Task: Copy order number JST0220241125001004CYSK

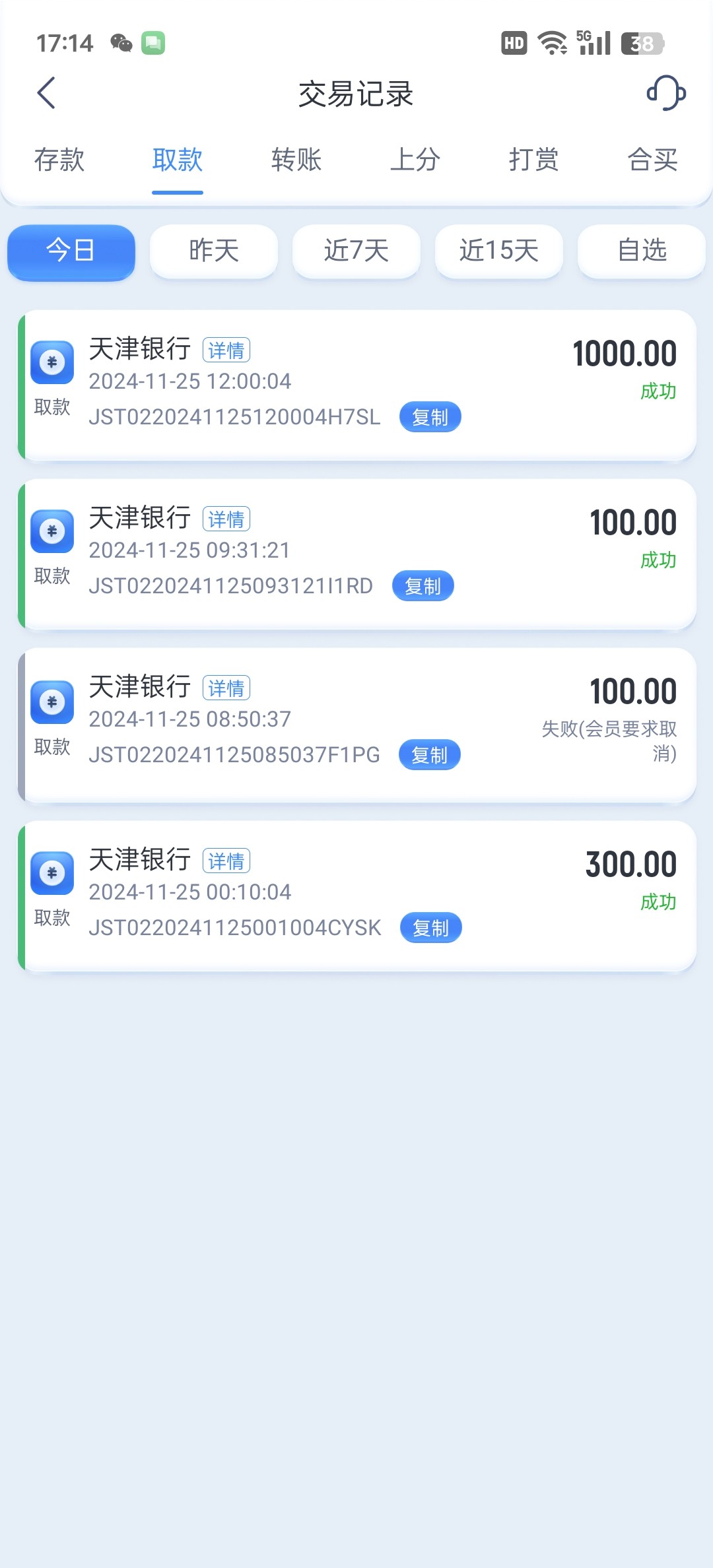Action: pos(431,928)
